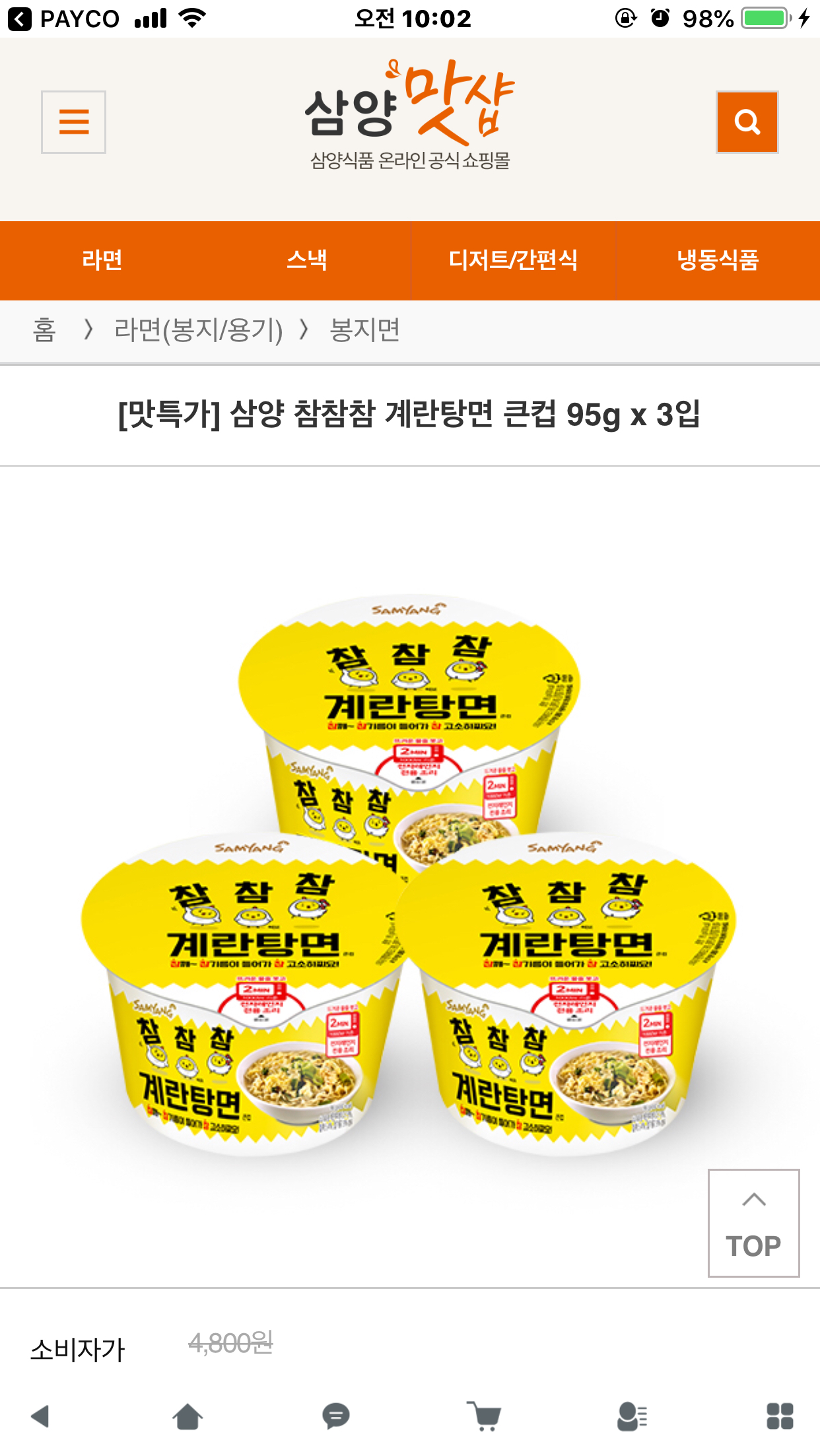Switch to the 라면 category
820x1456 pixels.
102,260
